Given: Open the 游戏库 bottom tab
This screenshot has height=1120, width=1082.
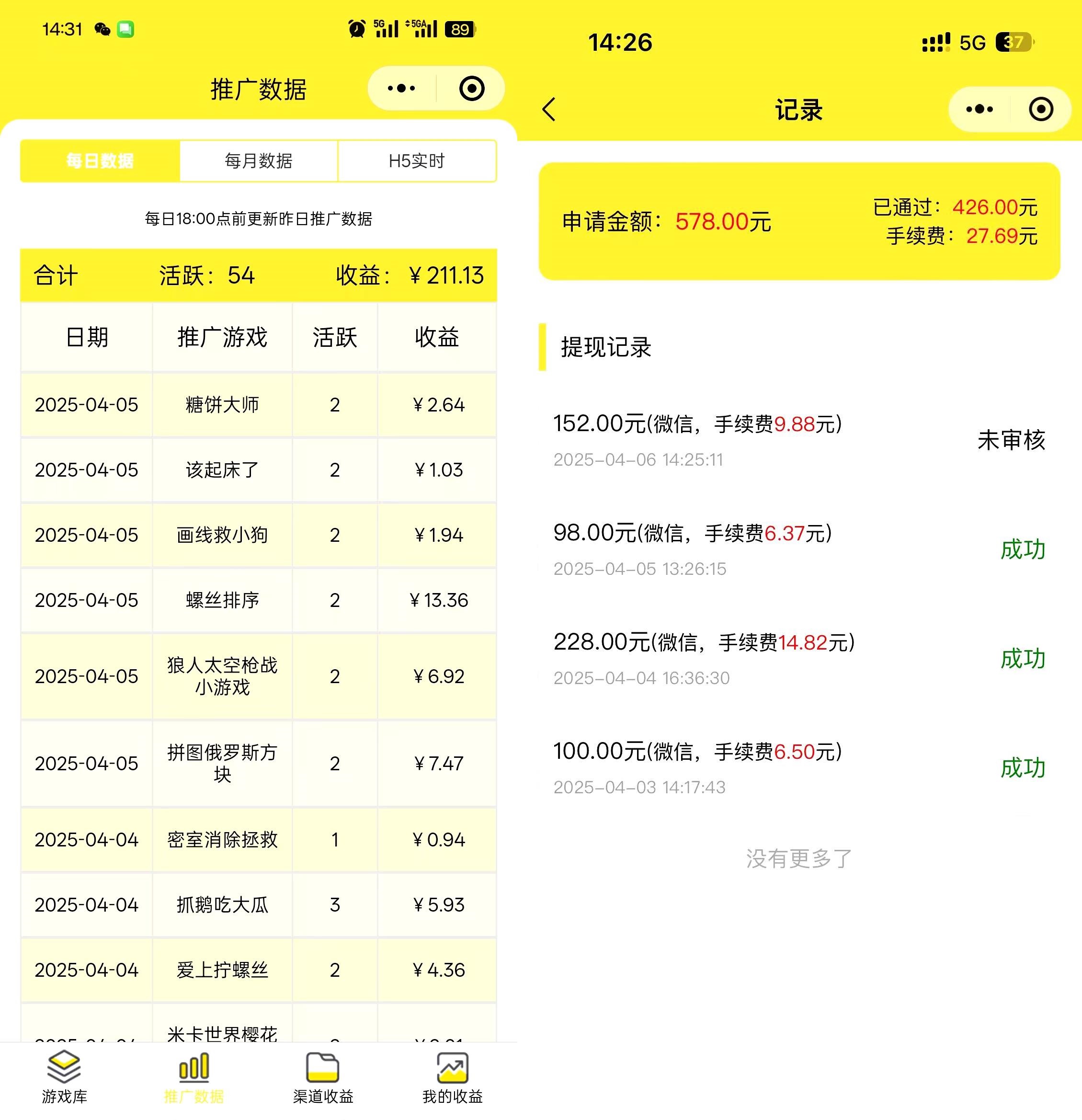Looking at the screenshot, I should point(64,1078).
